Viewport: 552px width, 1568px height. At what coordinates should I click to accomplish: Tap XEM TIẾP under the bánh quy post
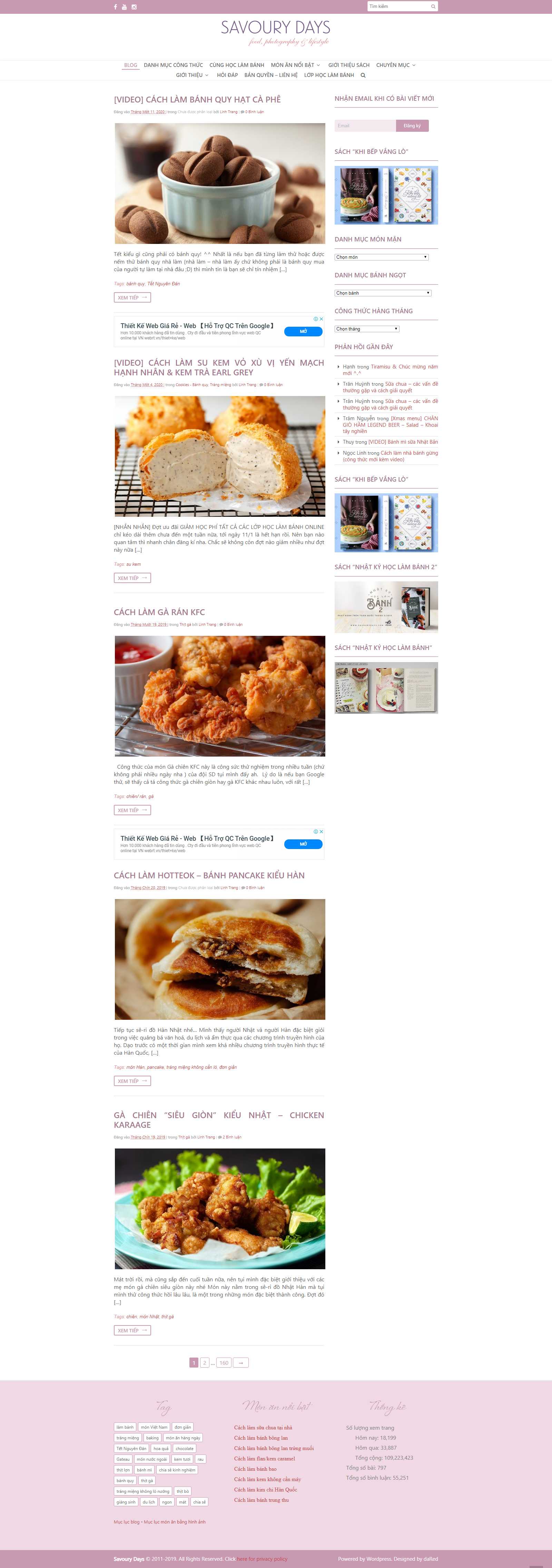pos(132,298)
